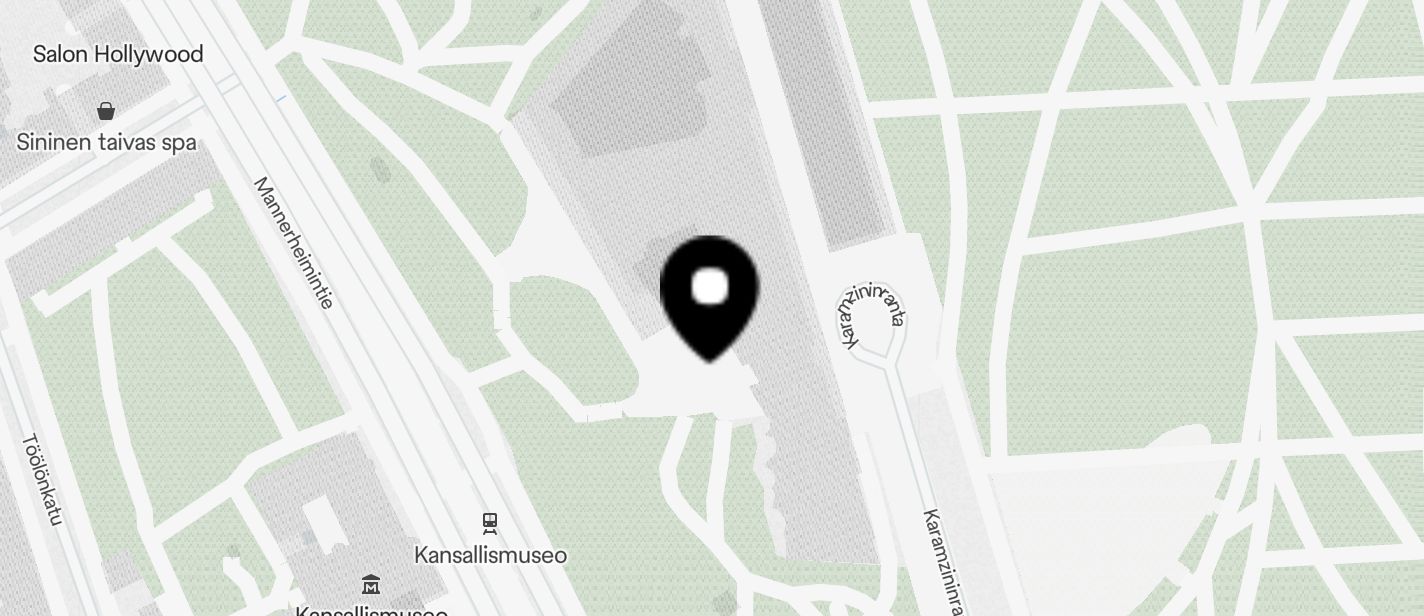This screenshot has width=1424, height=616.
Task: Open the Sininen taivas spa shop marker
Action: (106, 111)
